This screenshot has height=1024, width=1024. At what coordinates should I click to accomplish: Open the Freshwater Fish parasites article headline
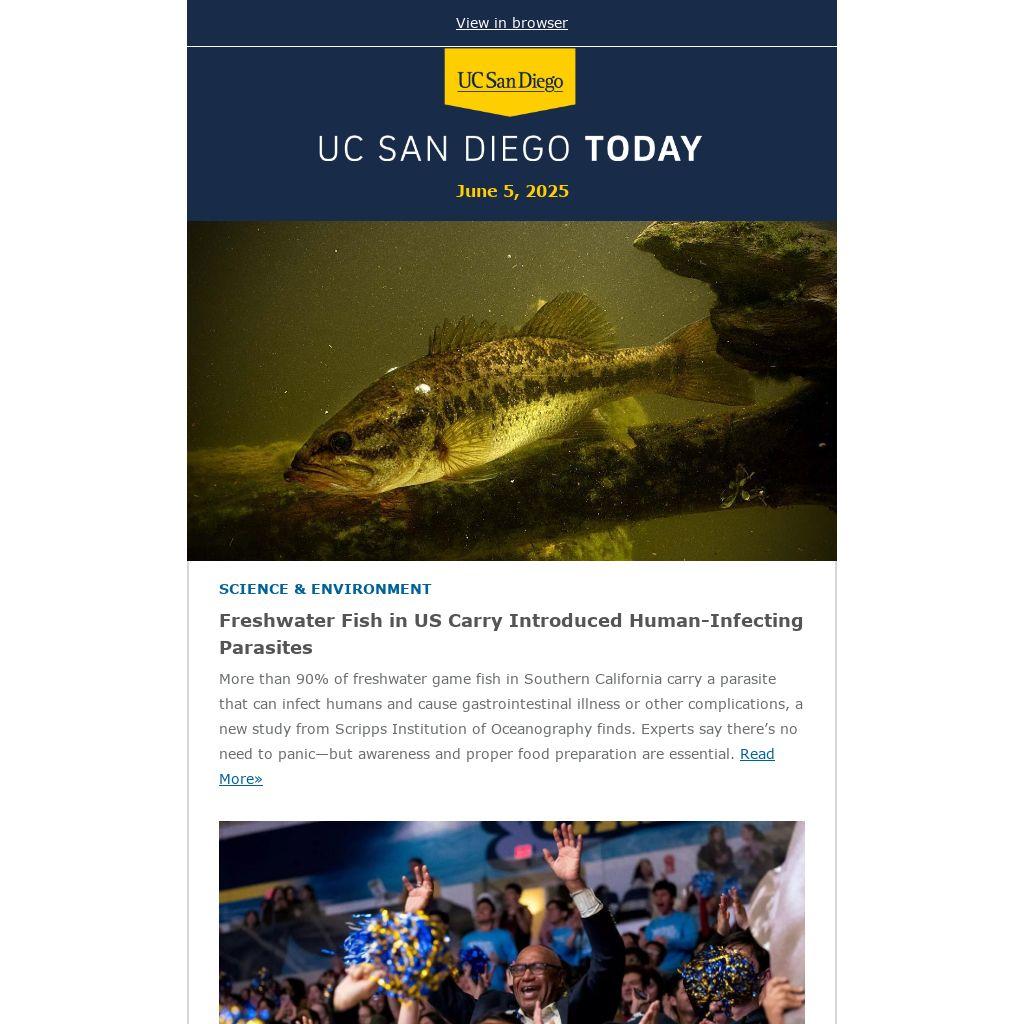pyautogui.click(x=510, y=633)
